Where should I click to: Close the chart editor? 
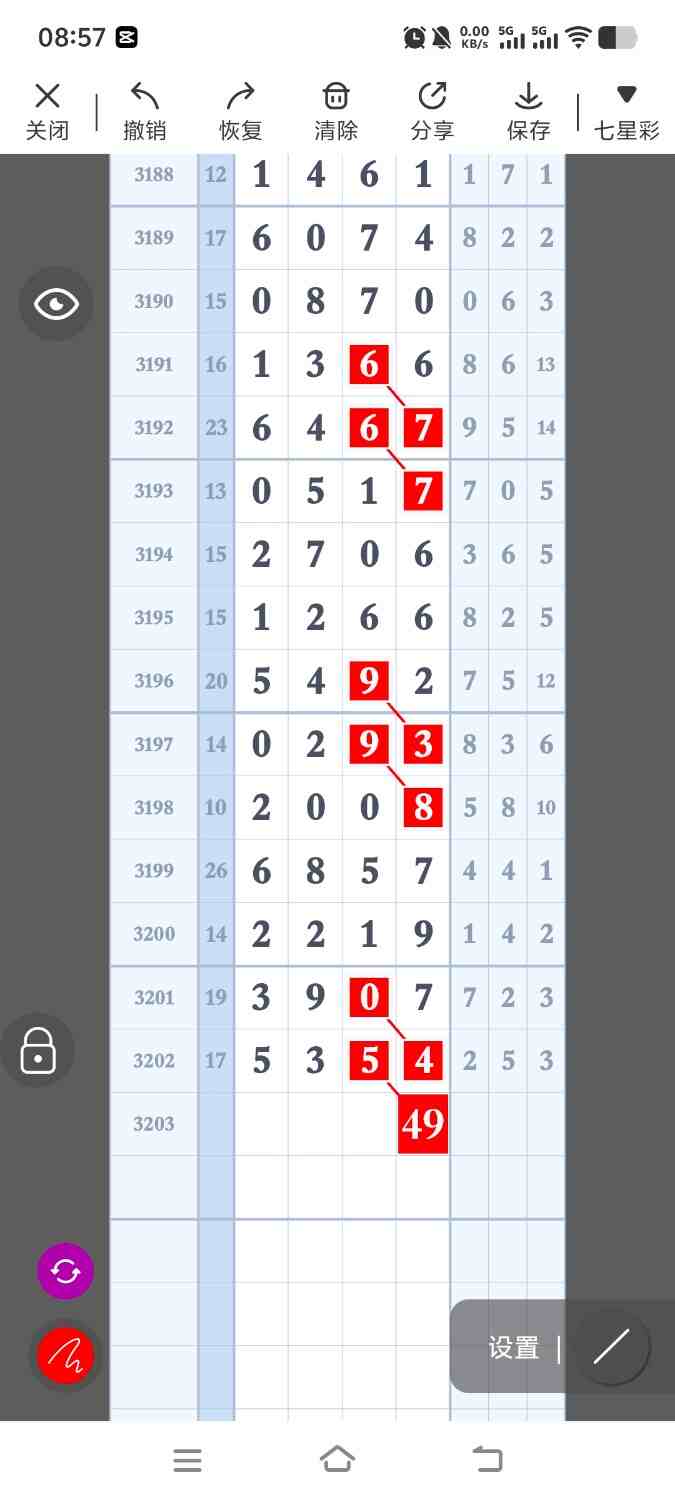coord(47,111)
